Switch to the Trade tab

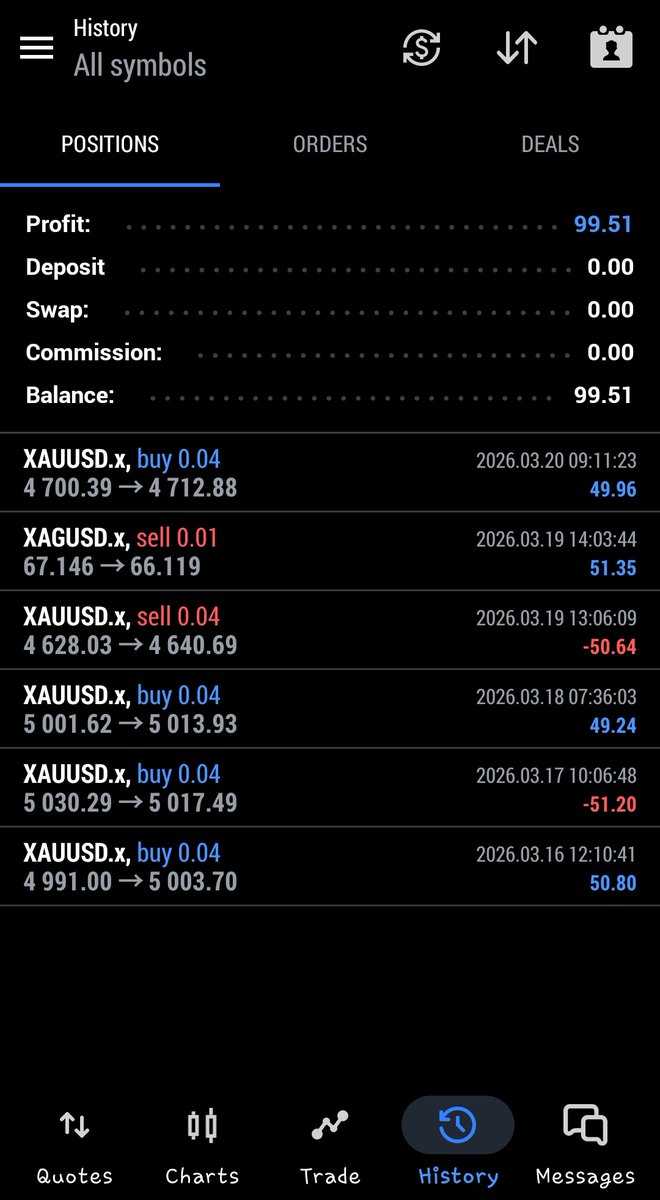(x=330, y=1146)
